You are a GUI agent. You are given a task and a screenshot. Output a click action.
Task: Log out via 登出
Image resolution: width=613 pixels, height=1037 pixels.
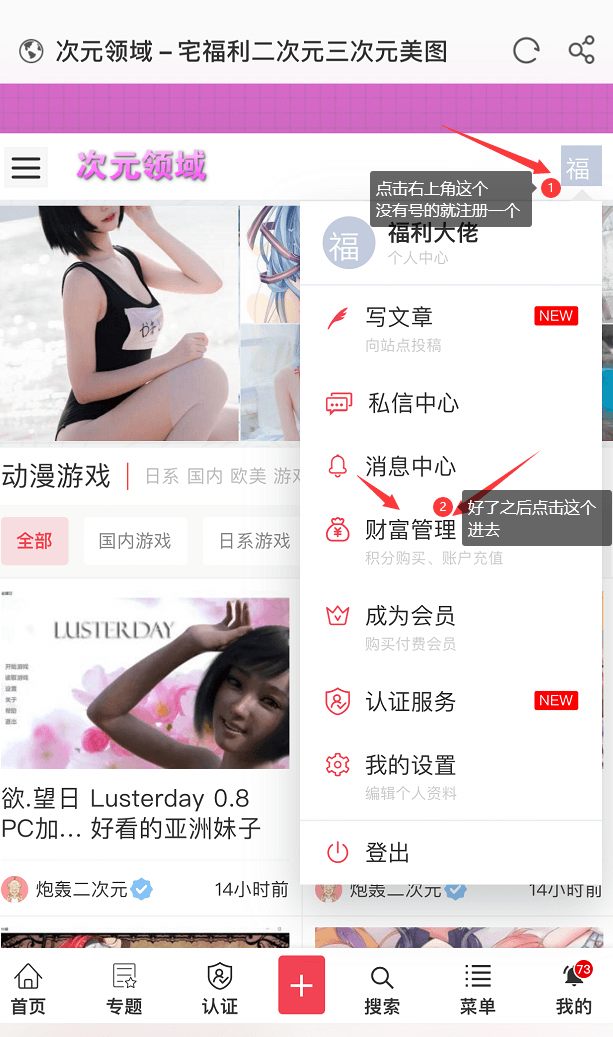[388, 853]
